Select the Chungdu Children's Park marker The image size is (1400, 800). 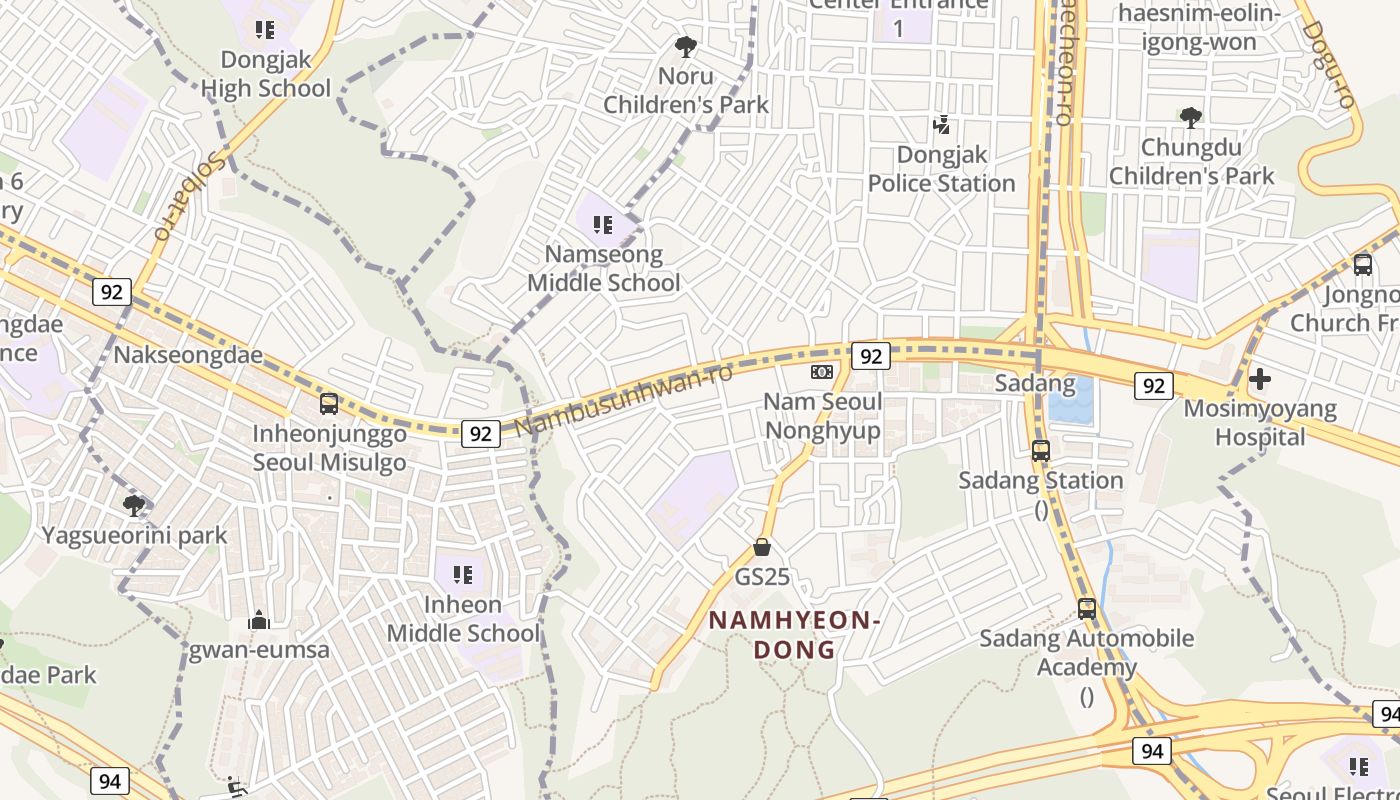(1191, 117)
